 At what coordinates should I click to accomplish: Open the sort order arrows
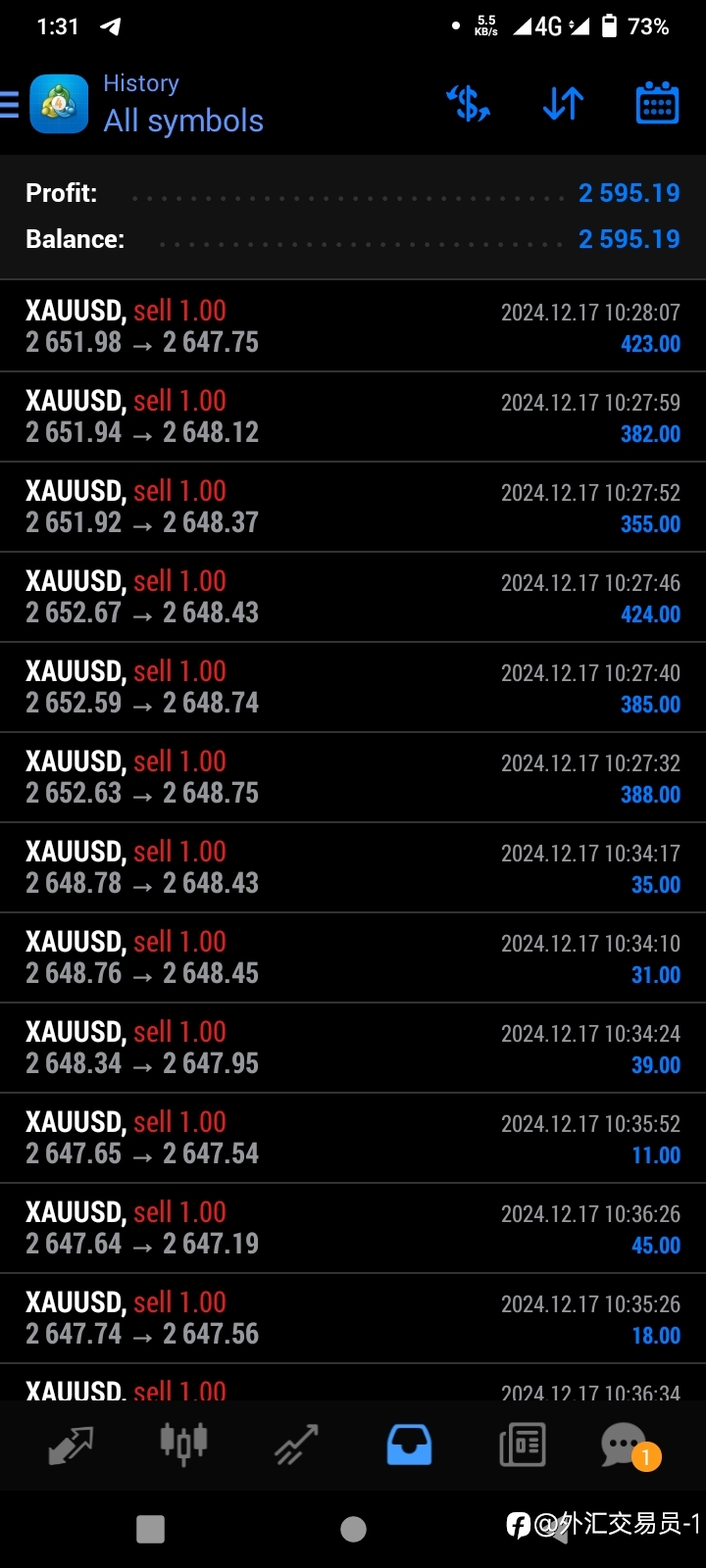tap(563, 103)
